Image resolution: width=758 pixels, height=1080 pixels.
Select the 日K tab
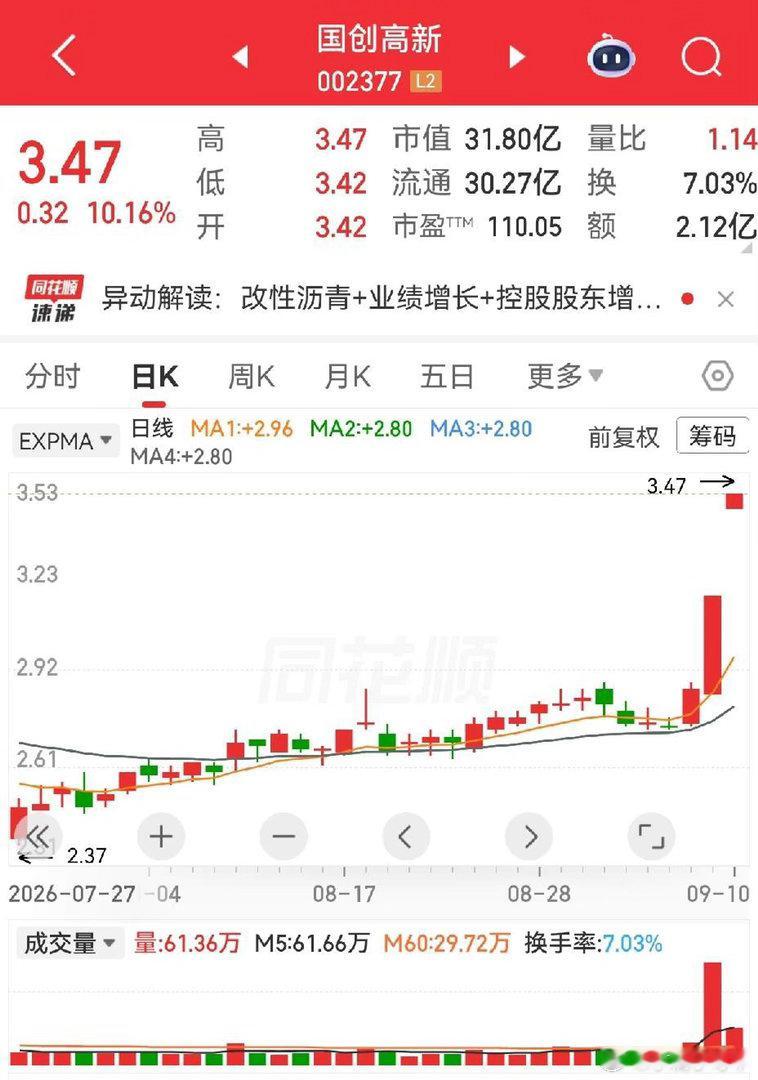[155, 377]
